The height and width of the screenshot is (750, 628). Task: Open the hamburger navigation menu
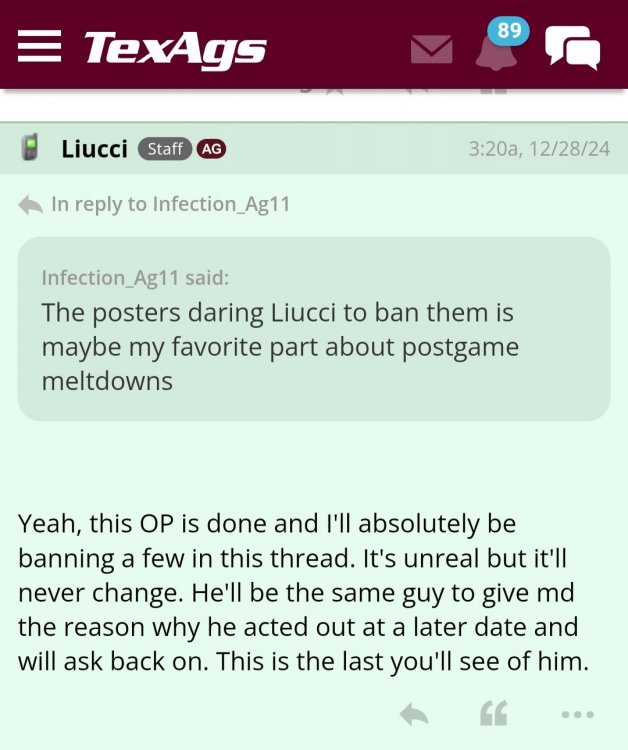click(x=39, y=47)
